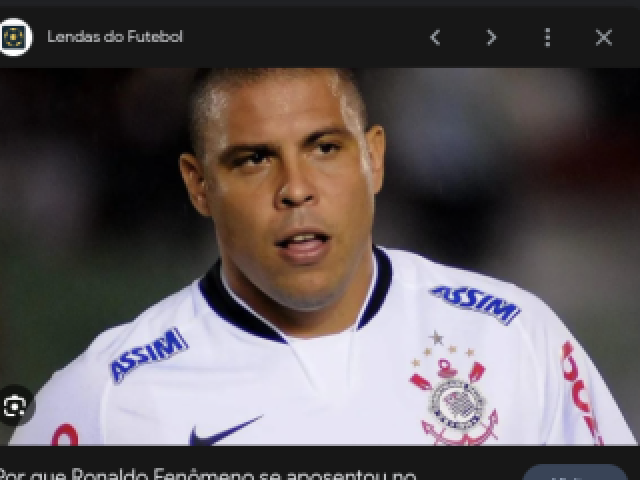Screen dimensions: 640x480
Task: Search this image with Lens
Action: click(15, 406)
